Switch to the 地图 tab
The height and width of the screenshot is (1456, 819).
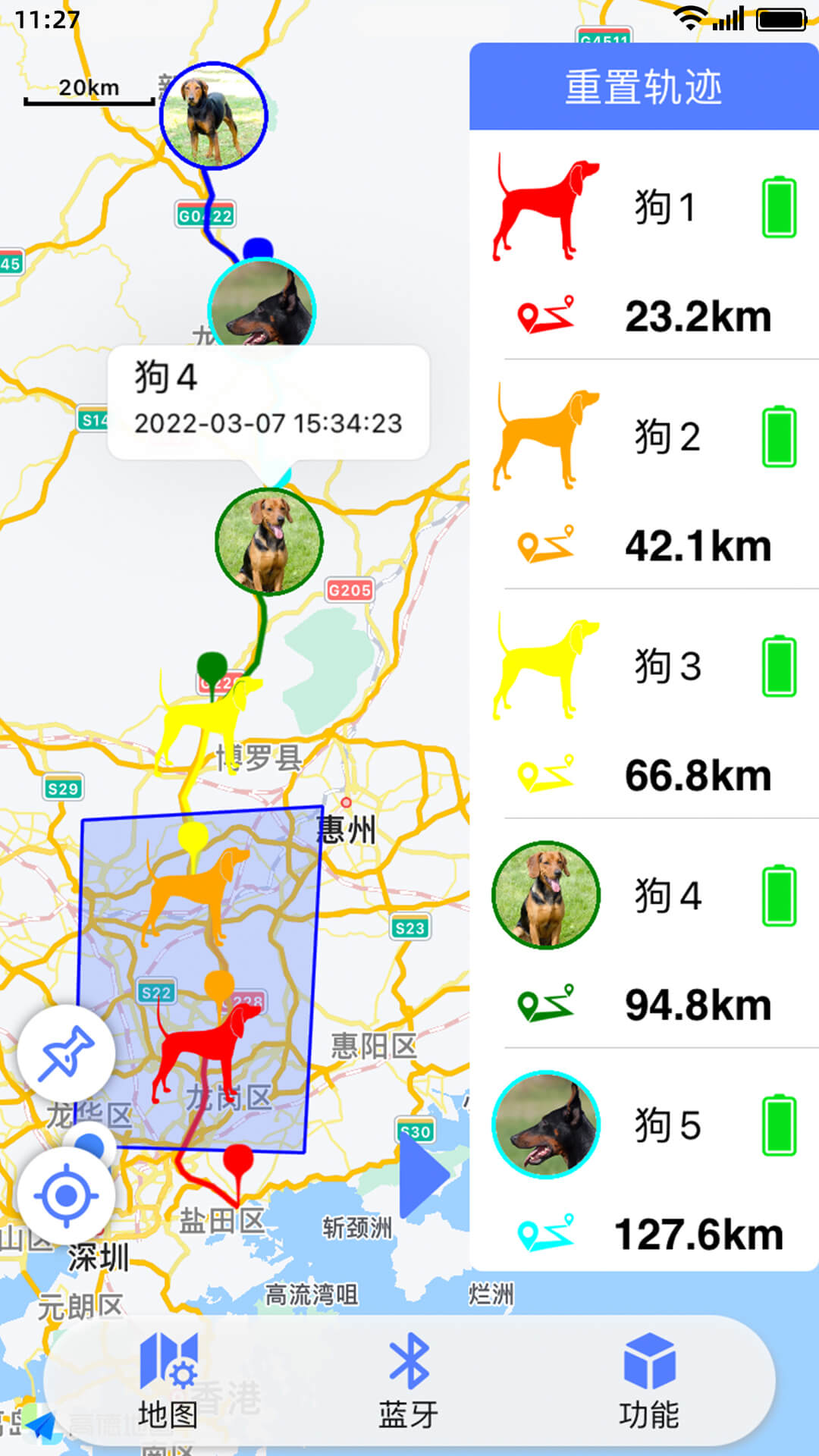click(168, 1382)
